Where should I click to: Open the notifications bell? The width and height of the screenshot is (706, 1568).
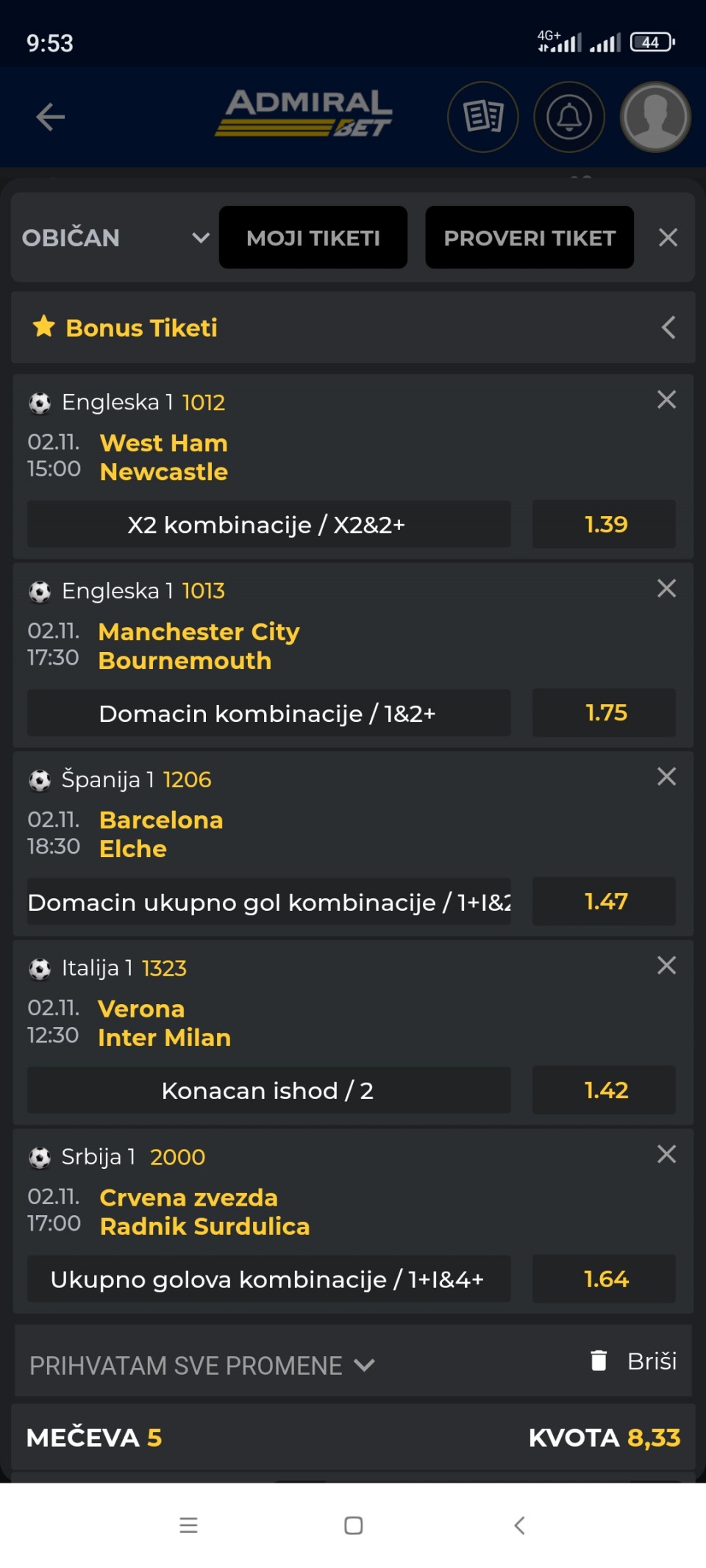click(x=568, y=117)
